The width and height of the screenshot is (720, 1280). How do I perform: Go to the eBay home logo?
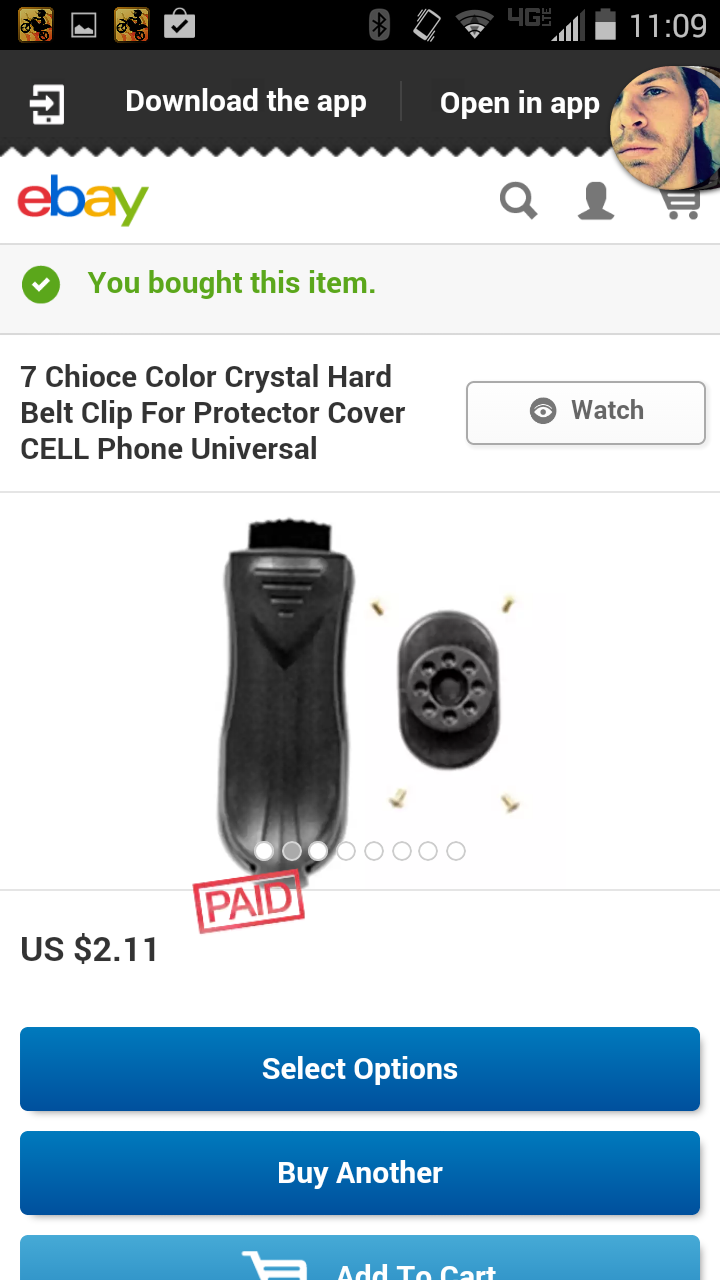pos(83,200)
